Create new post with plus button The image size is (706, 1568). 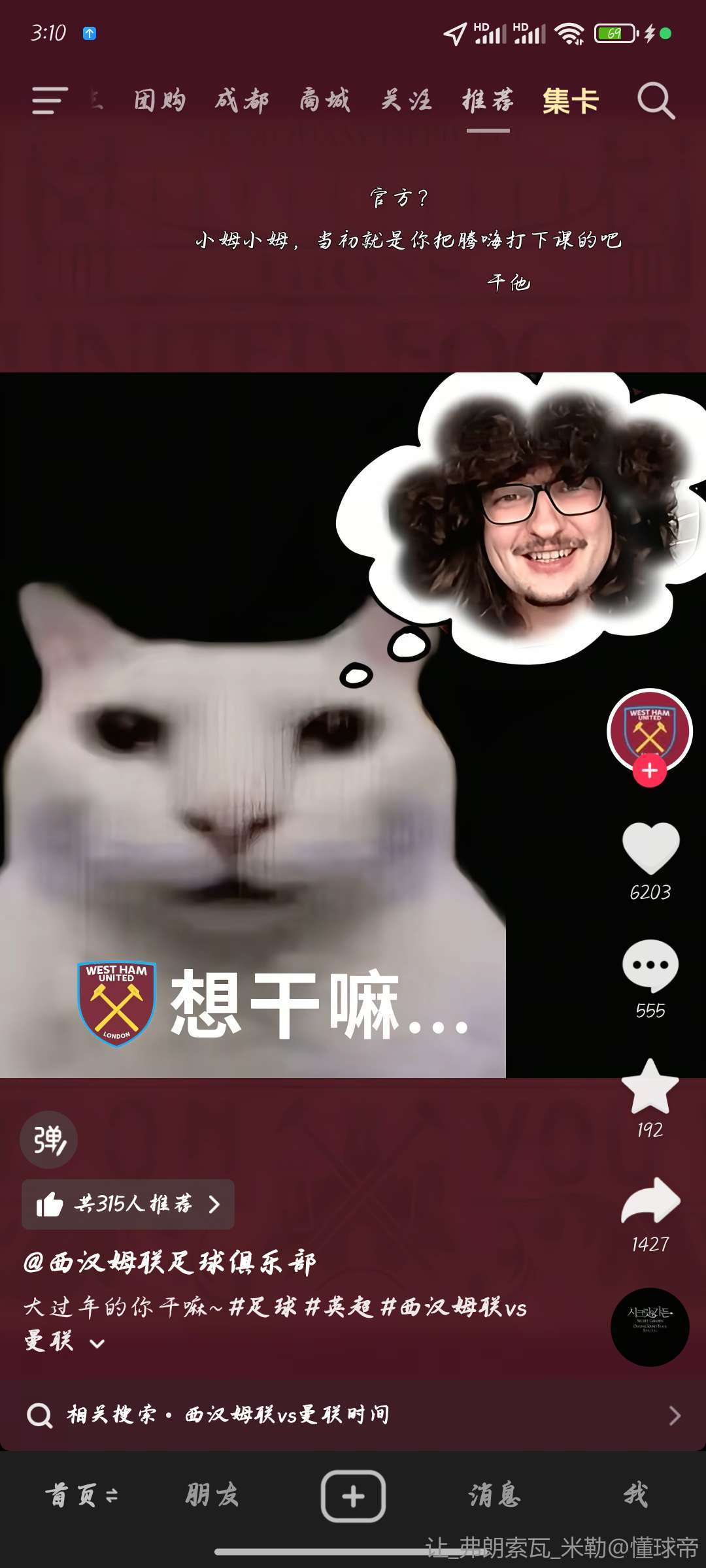353,1495
